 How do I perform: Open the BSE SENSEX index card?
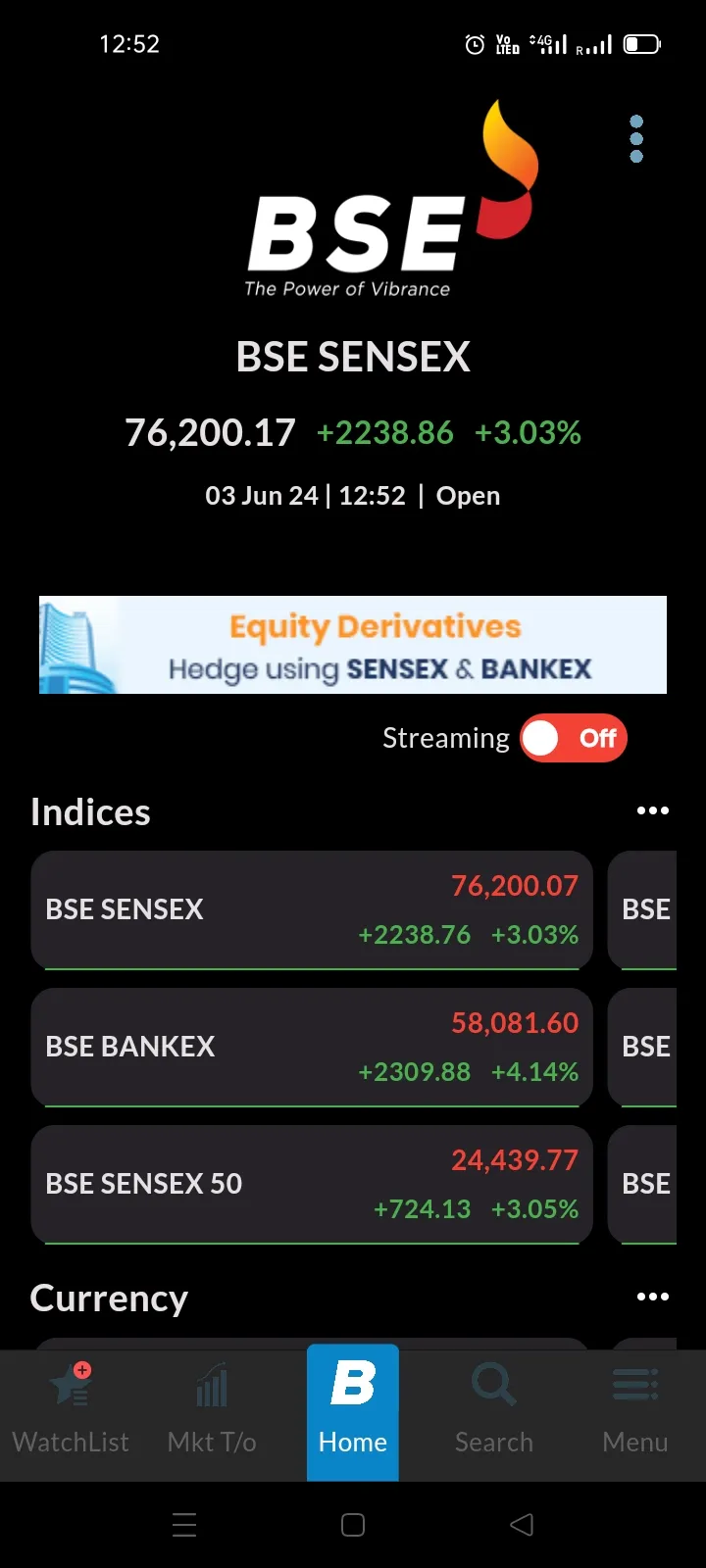coord(312,909)
